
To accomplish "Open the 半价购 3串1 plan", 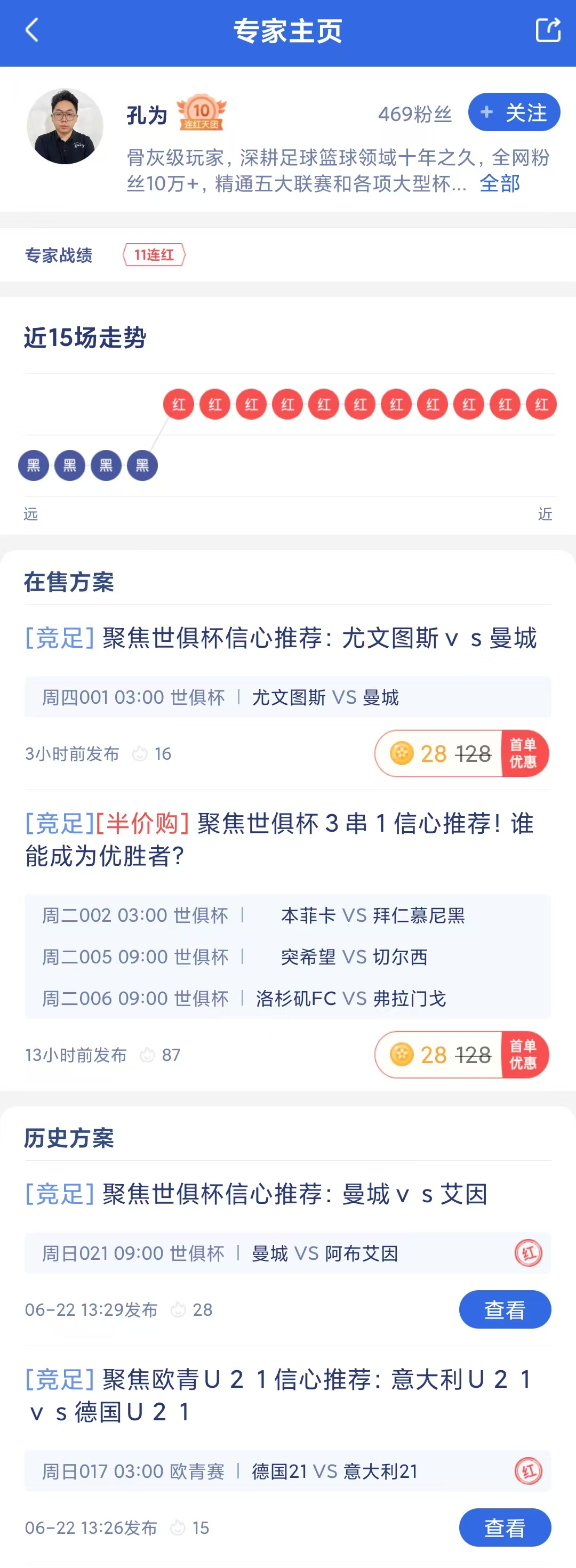I will point(280,839).
